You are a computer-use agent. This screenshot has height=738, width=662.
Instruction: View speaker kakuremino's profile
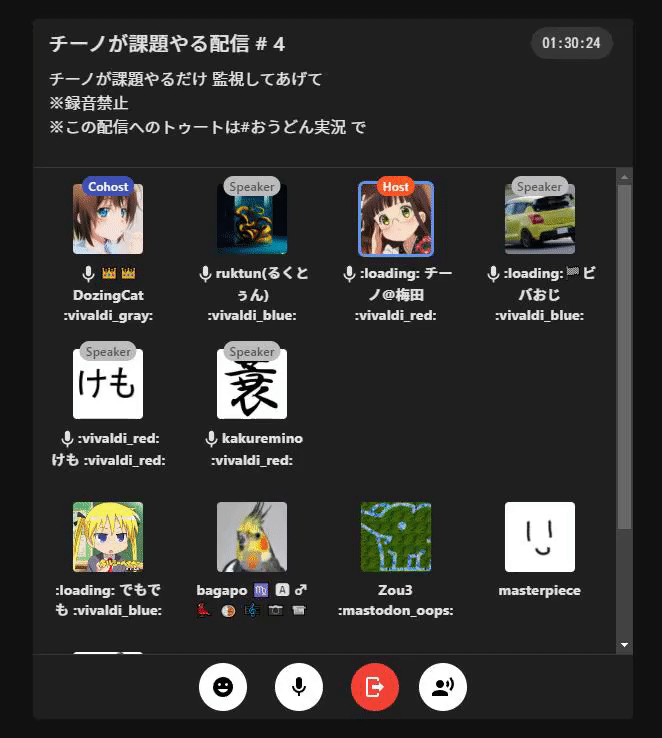[x=252, y=384]
